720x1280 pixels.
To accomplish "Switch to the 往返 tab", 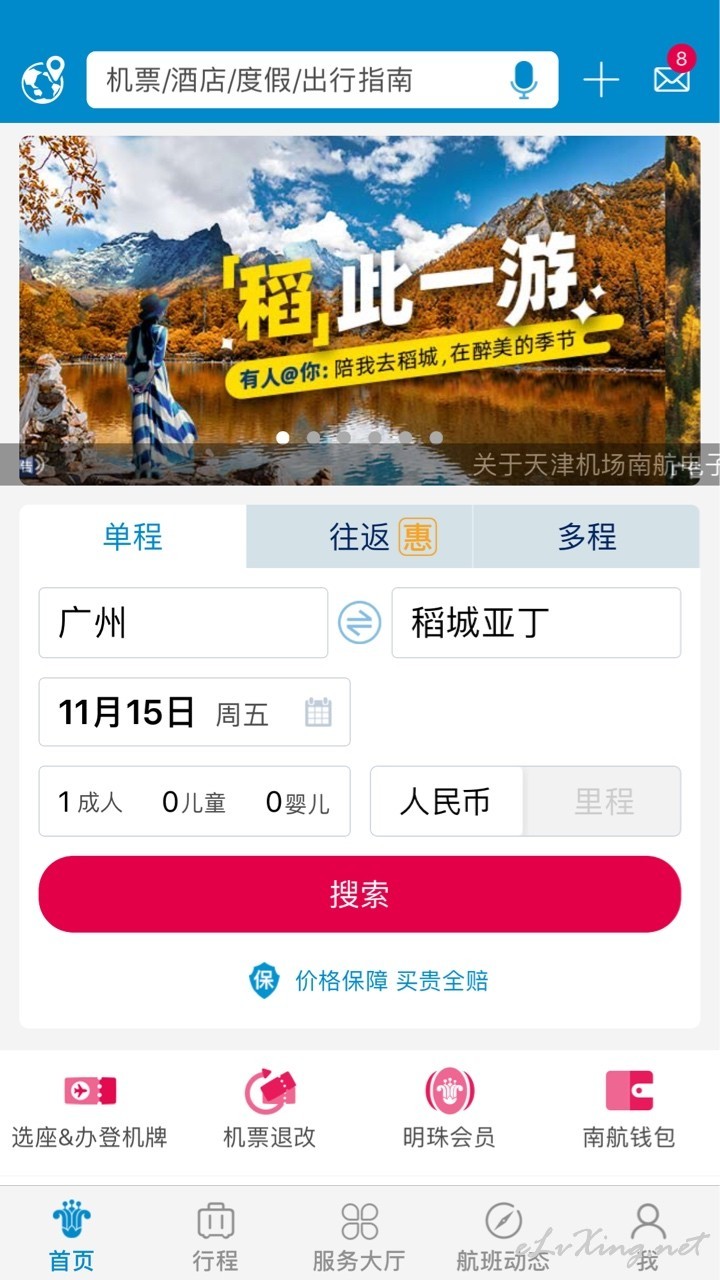I will (x=359, y=537).
